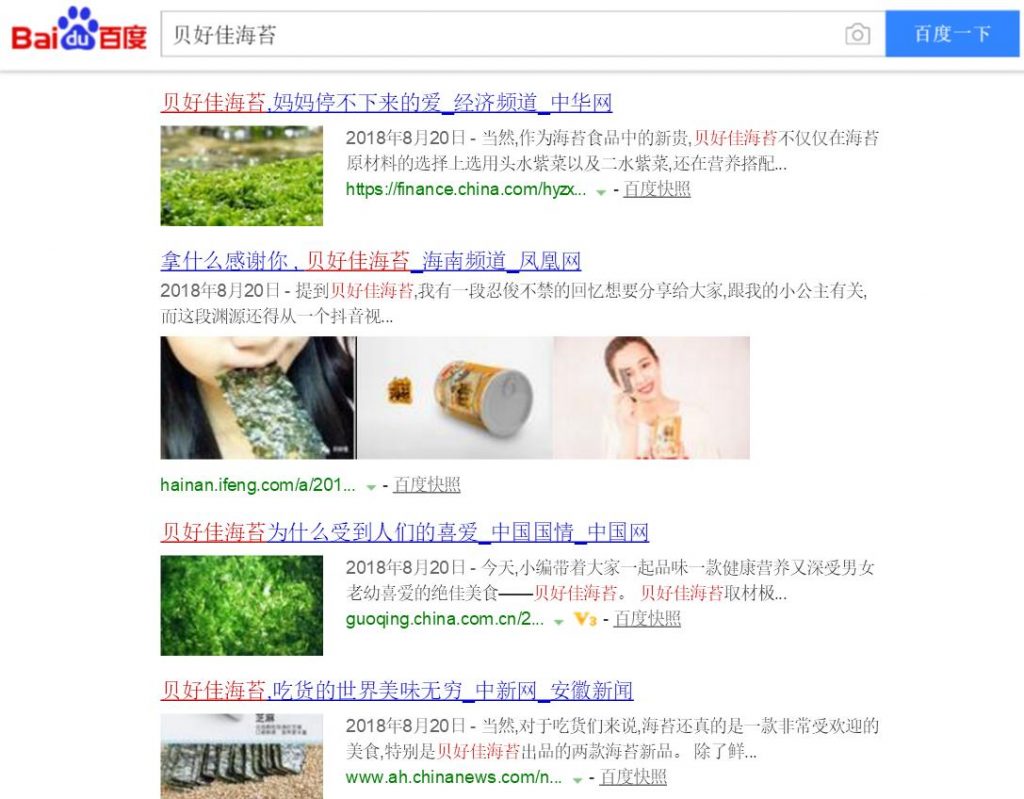View 百度快照 for the finance.china.com result
The width and height of the screenshot is (1024, 799).
pos(656,189)
